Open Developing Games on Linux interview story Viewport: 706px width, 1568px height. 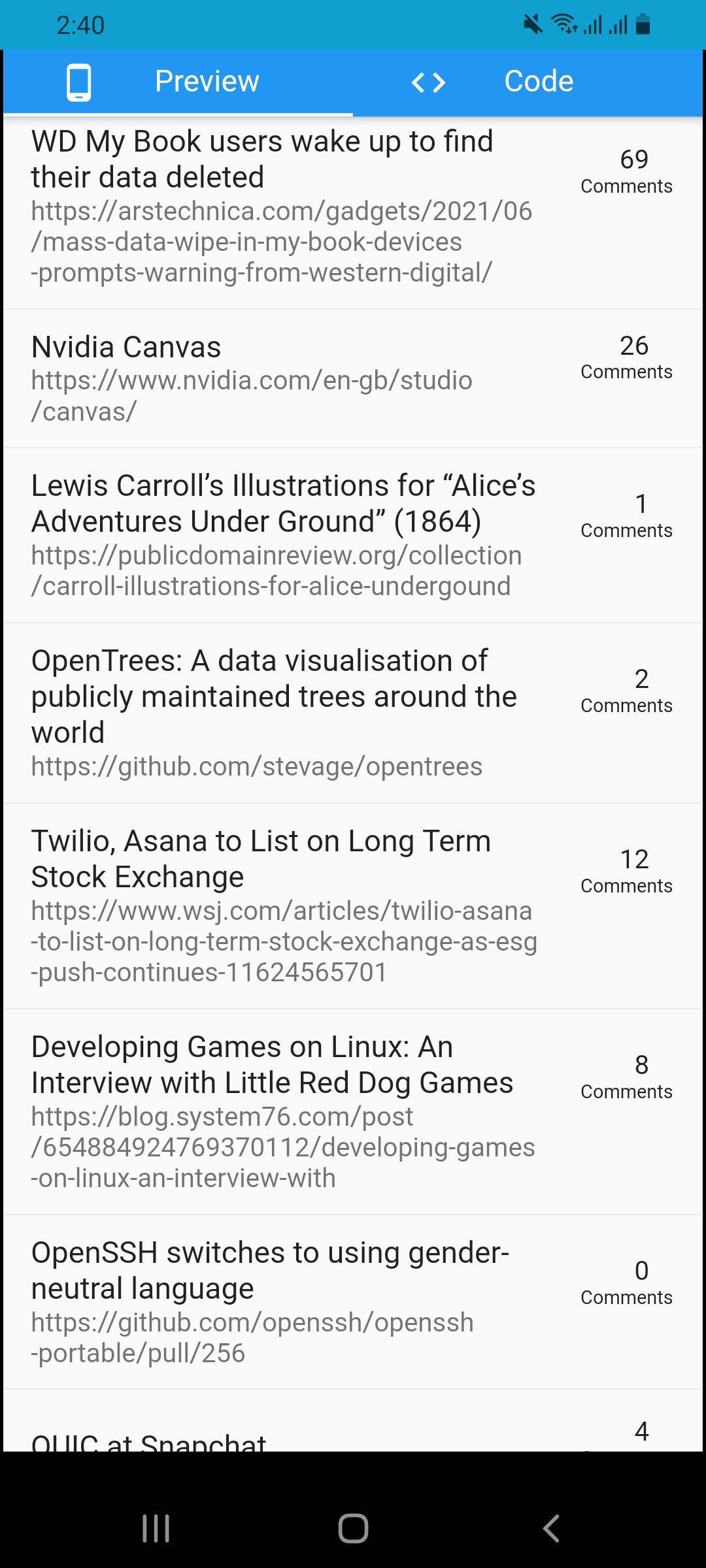tap(272, 1064)
